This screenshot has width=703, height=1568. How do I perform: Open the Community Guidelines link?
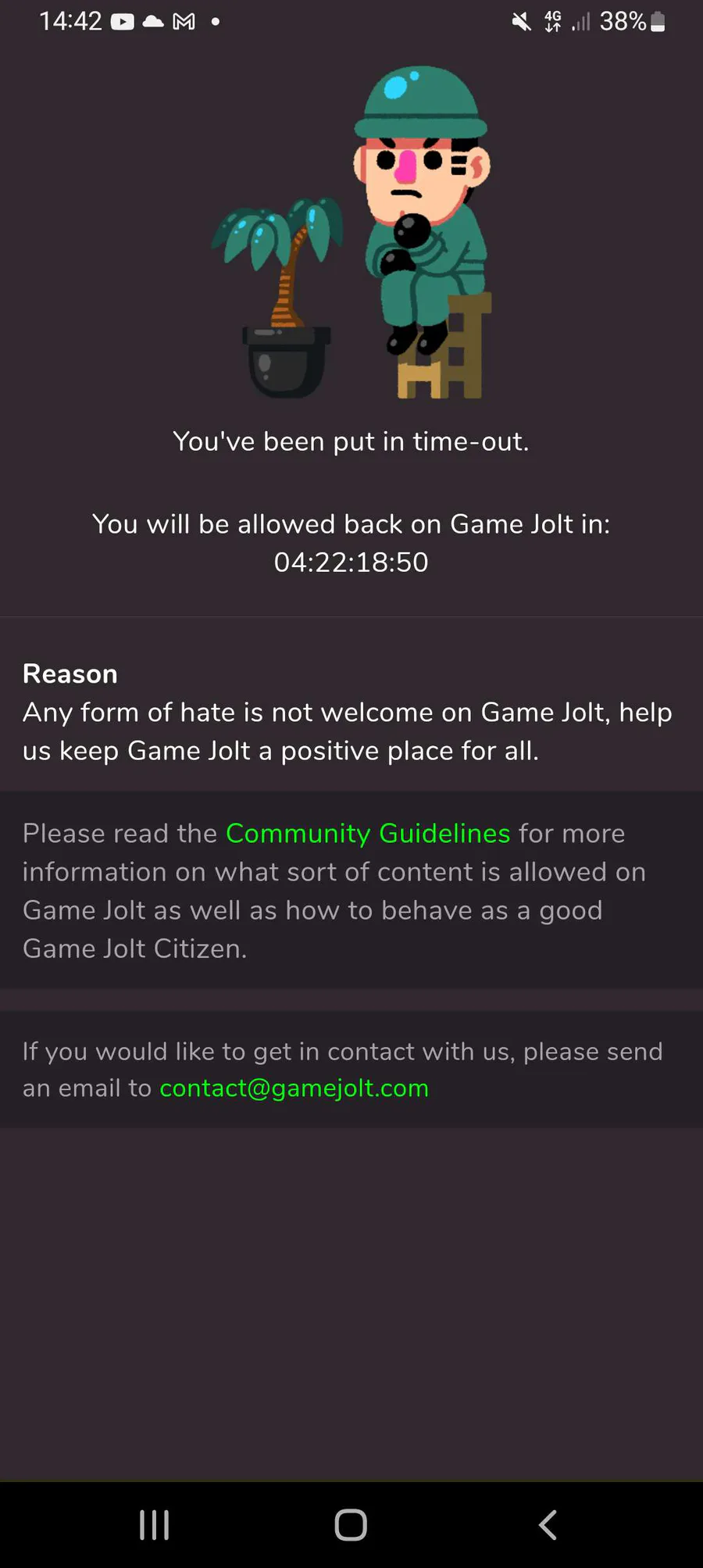click(x=368, y=834)
